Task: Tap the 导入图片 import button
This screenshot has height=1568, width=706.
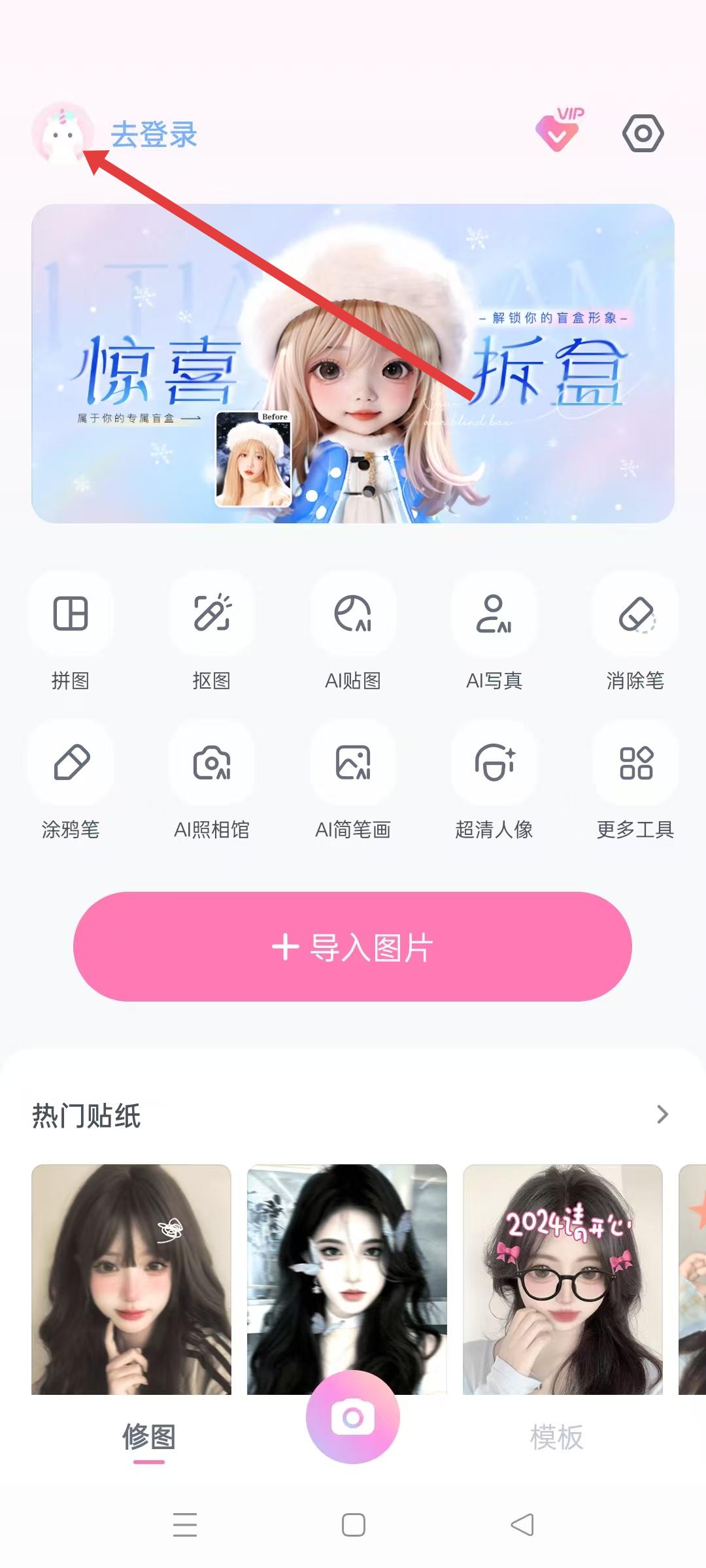Action: point(353,947)
